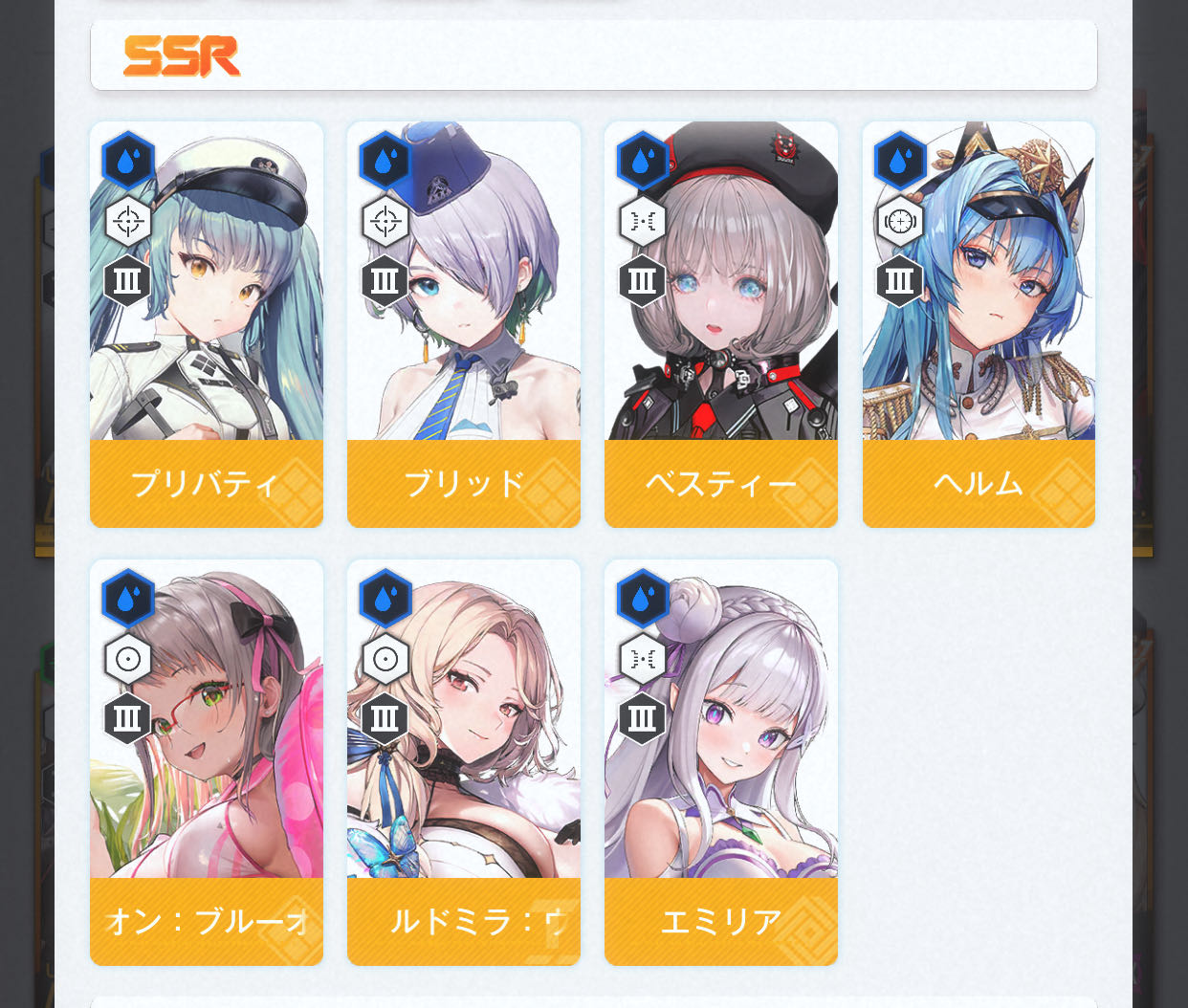Select the ブリッド character card
Screen dimensions: 1188x1008
(463, 325)
